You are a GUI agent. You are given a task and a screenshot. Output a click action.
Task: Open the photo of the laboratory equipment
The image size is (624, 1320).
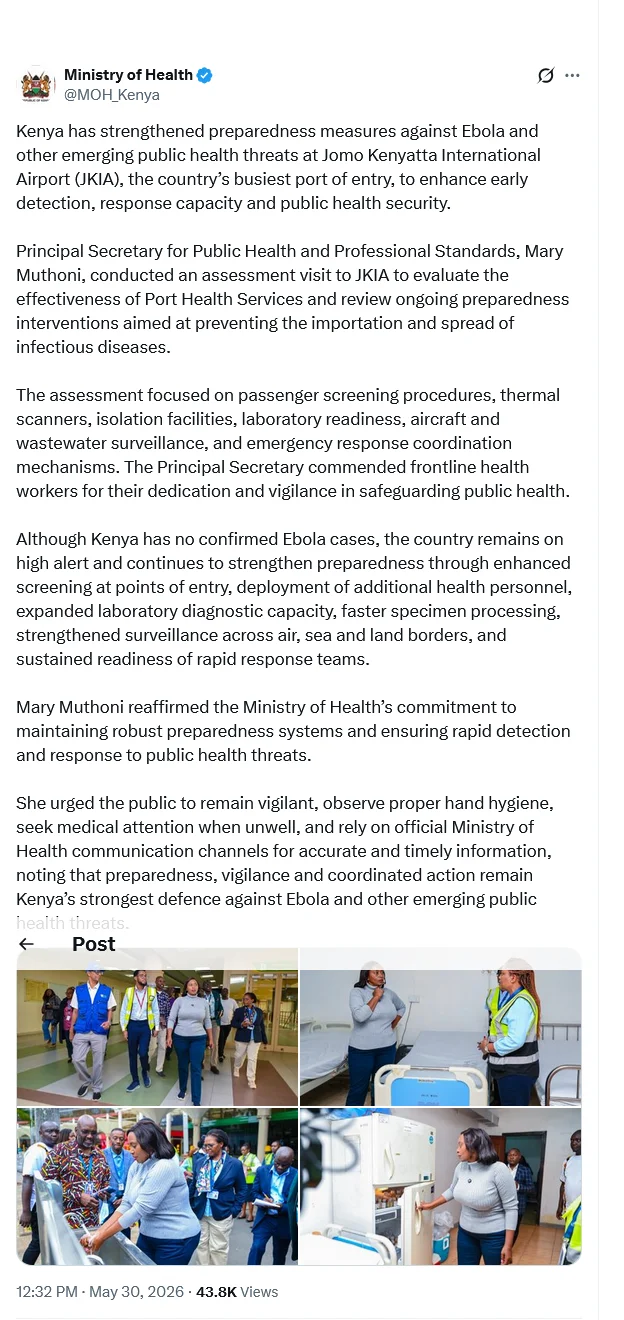(x=441, y=1186)
